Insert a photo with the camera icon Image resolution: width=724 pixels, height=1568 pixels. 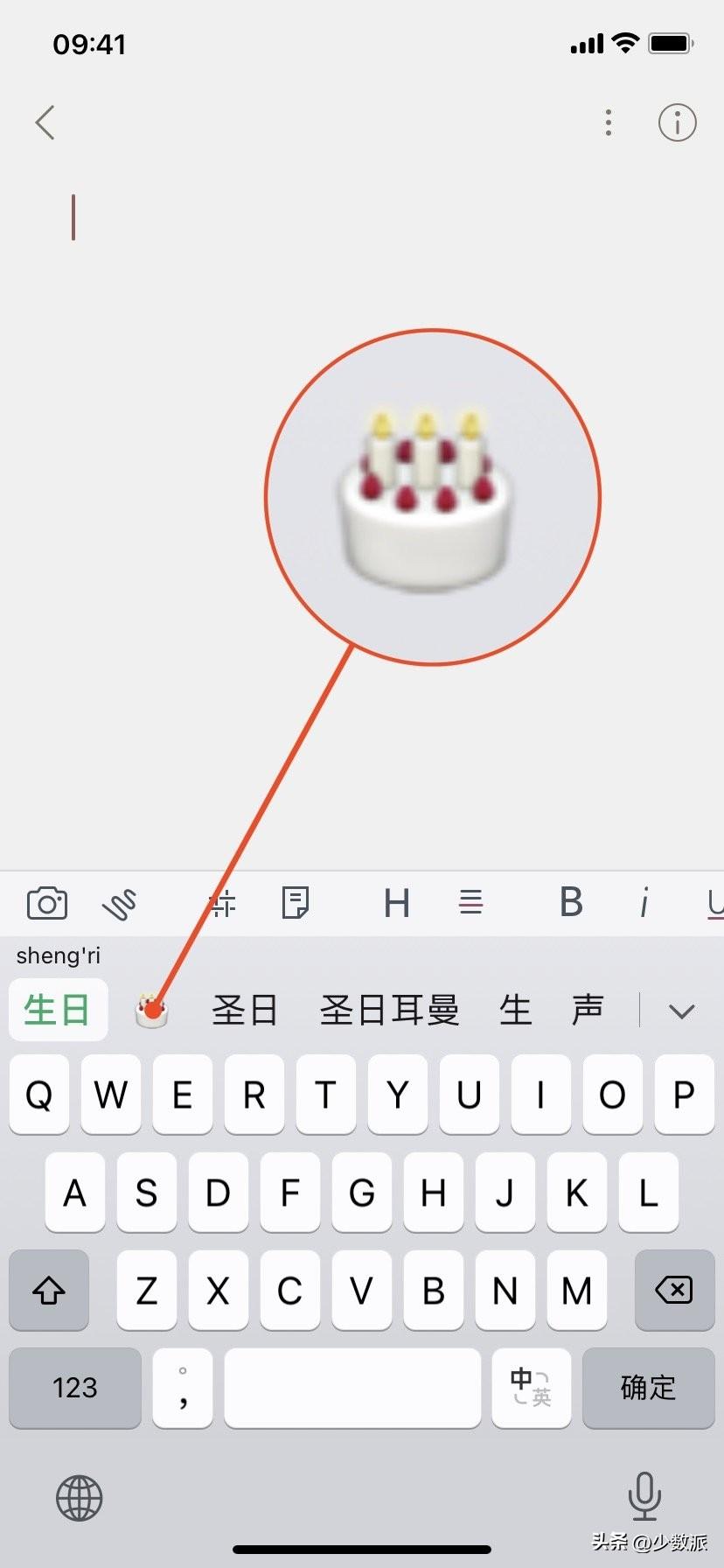click(x=47, y=903)
